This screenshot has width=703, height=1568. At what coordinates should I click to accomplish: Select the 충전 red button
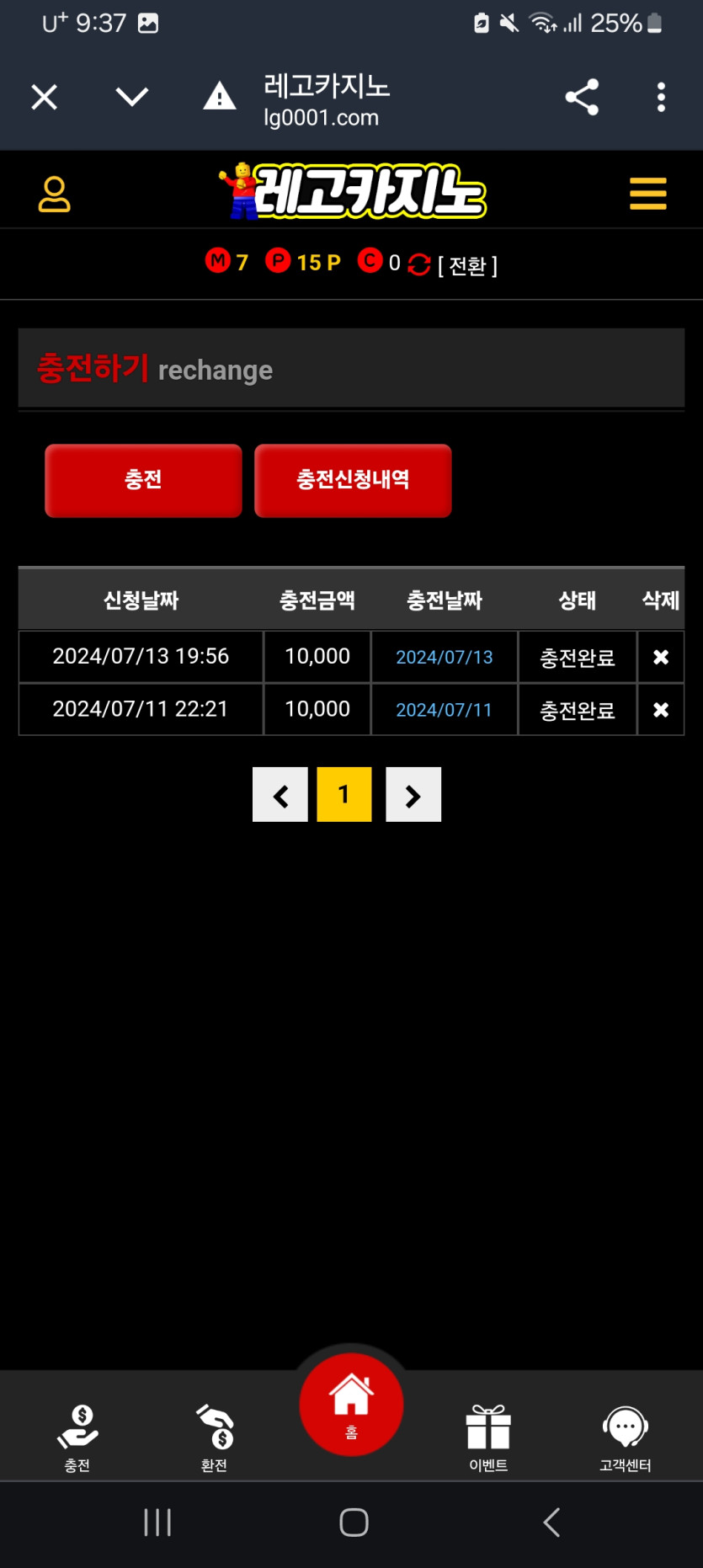(143, 480)
